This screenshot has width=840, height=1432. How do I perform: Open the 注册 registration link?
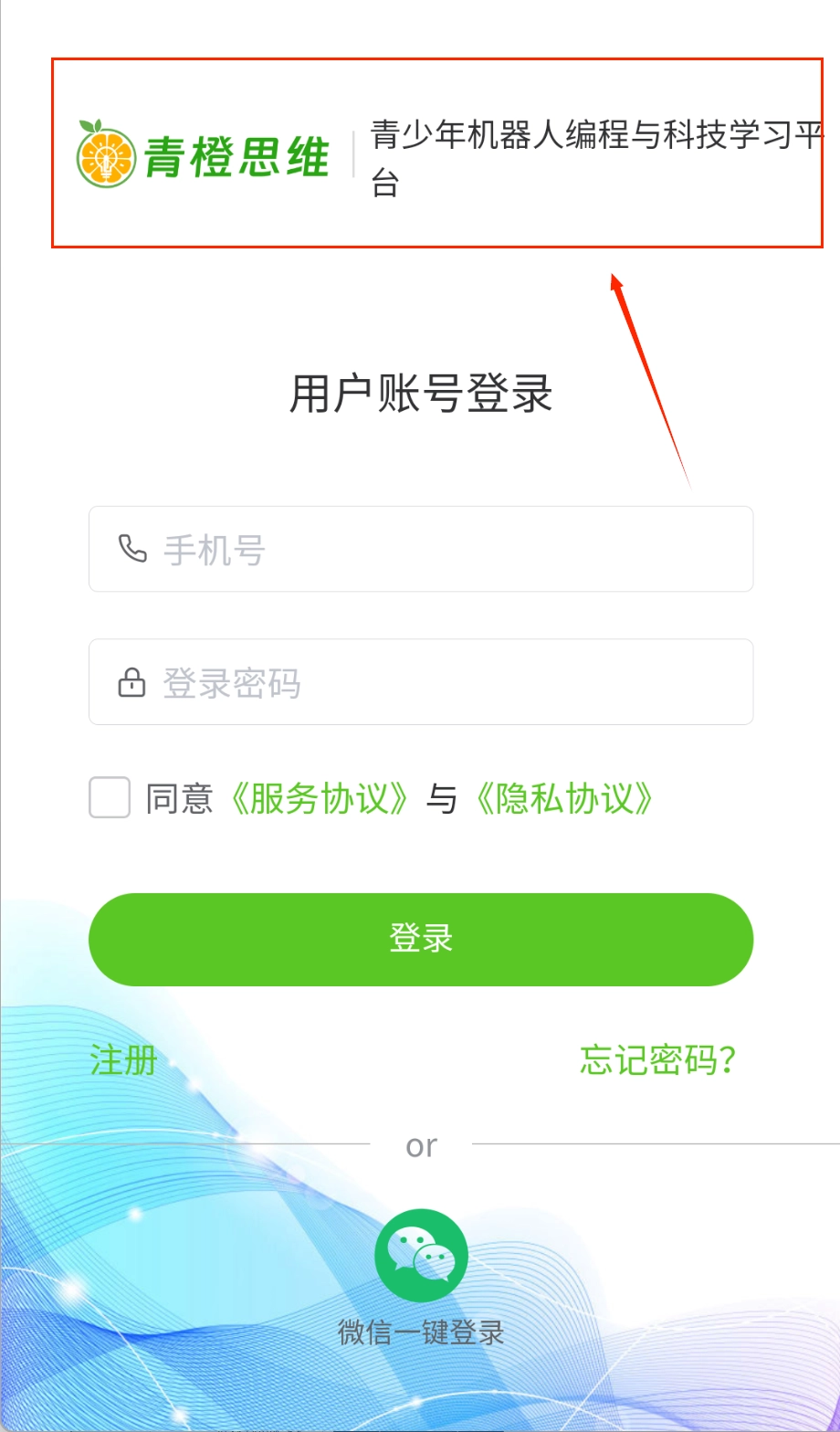[x=123, y=1060]
